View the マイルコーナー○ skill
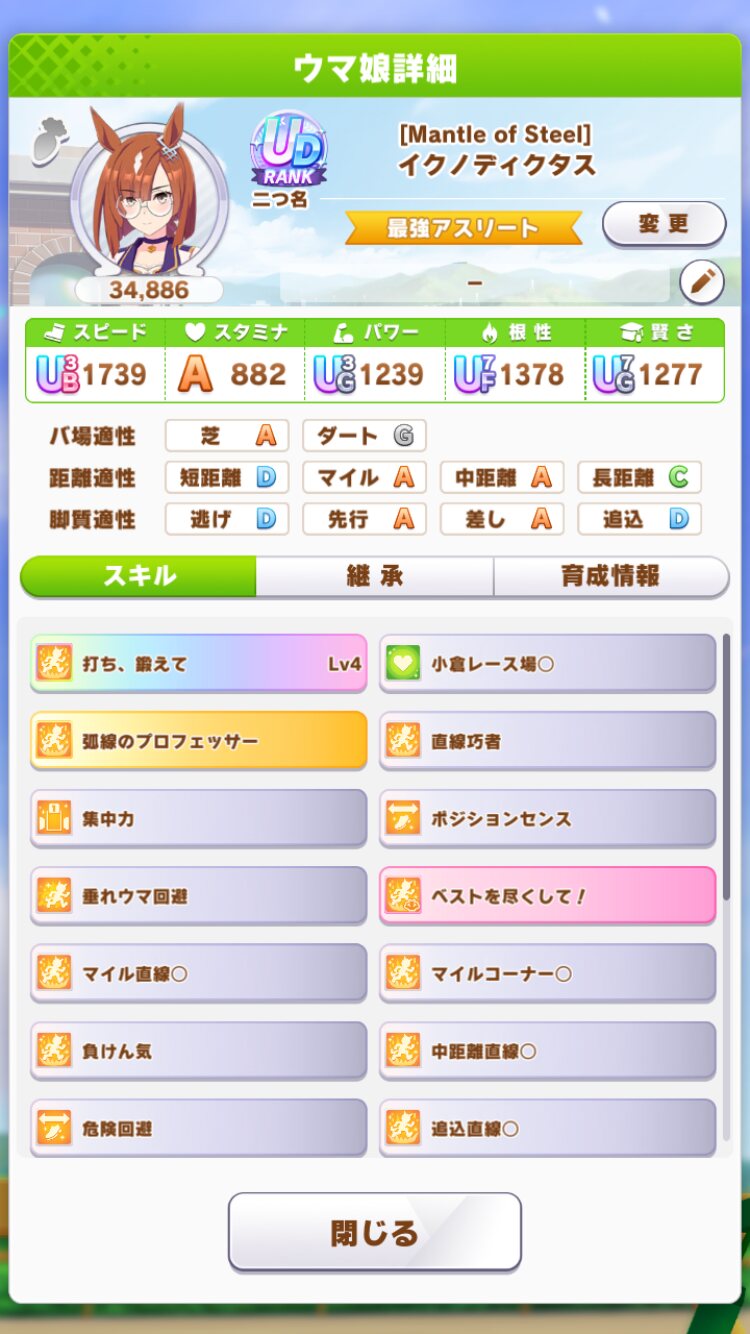This screenshot has width=750, height=1334. [x=547, y=972]
